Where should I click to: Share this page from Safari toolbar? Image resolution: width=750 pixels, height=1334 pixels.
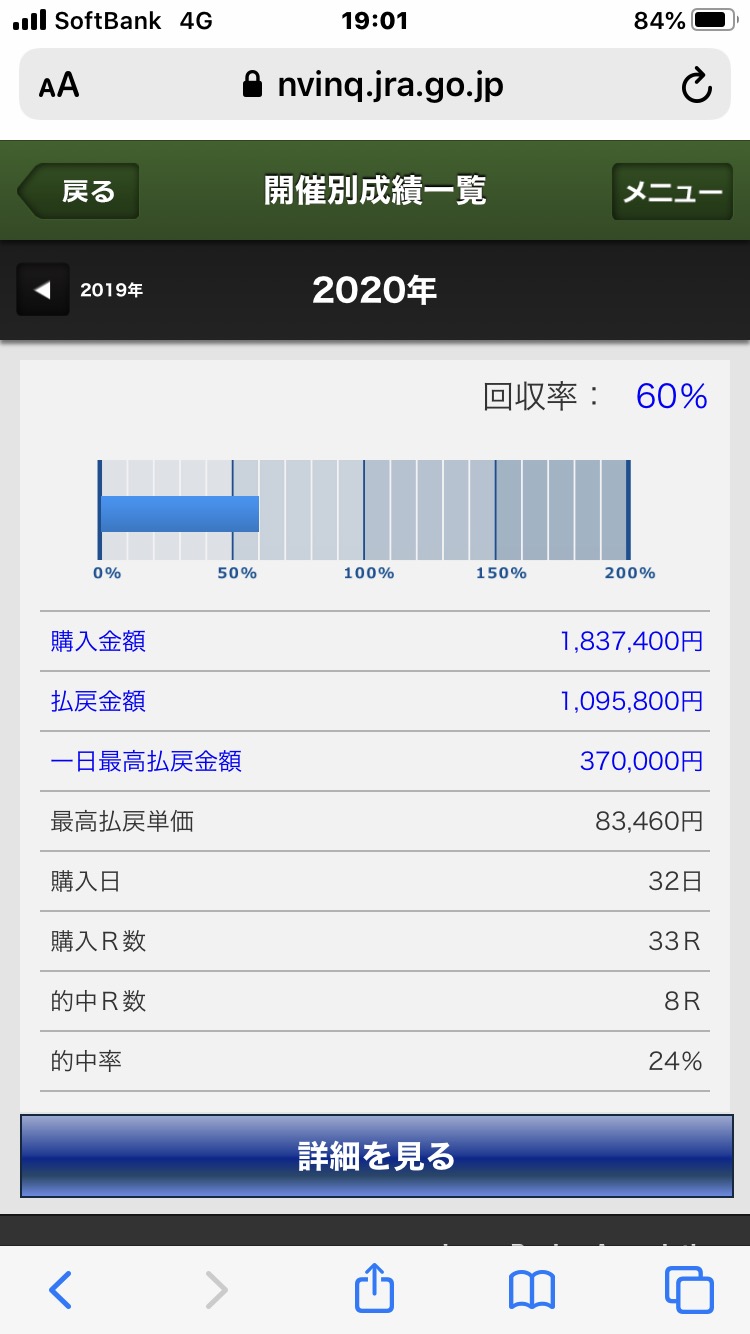tap(375, 1288)
